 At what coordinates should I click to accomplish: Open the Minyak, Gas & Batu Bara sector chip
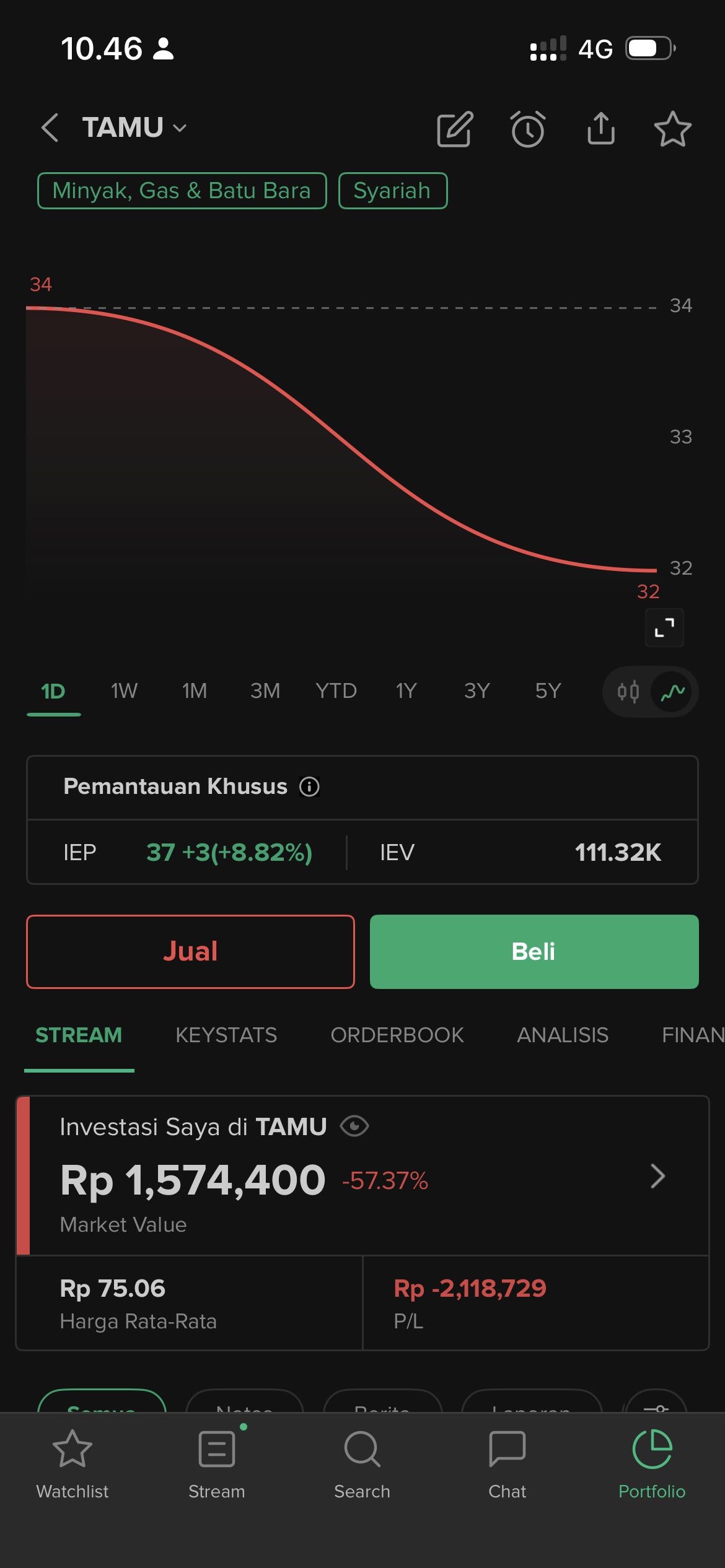click(182, 191)
